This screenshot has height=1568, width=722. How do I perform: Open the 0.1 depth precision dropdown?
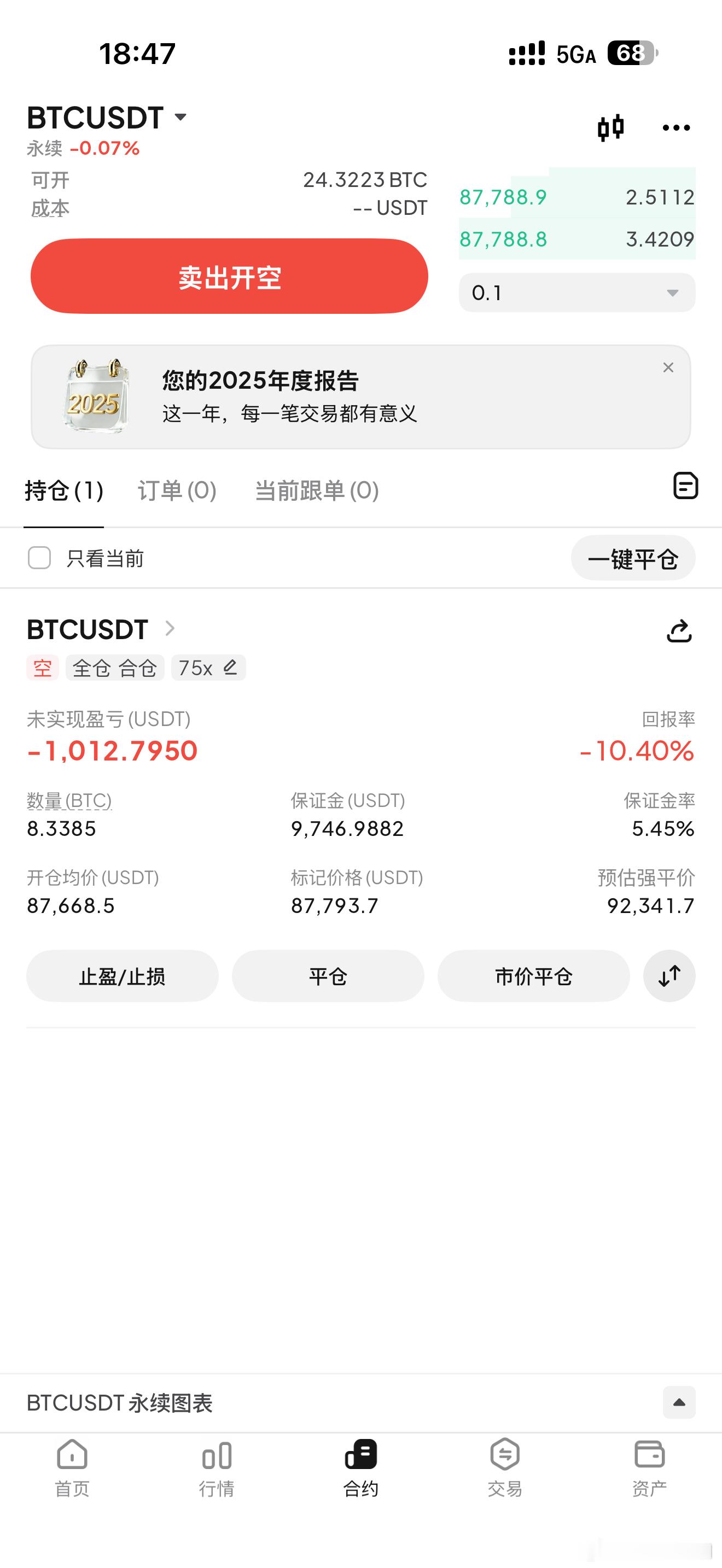tap(577, 293)
